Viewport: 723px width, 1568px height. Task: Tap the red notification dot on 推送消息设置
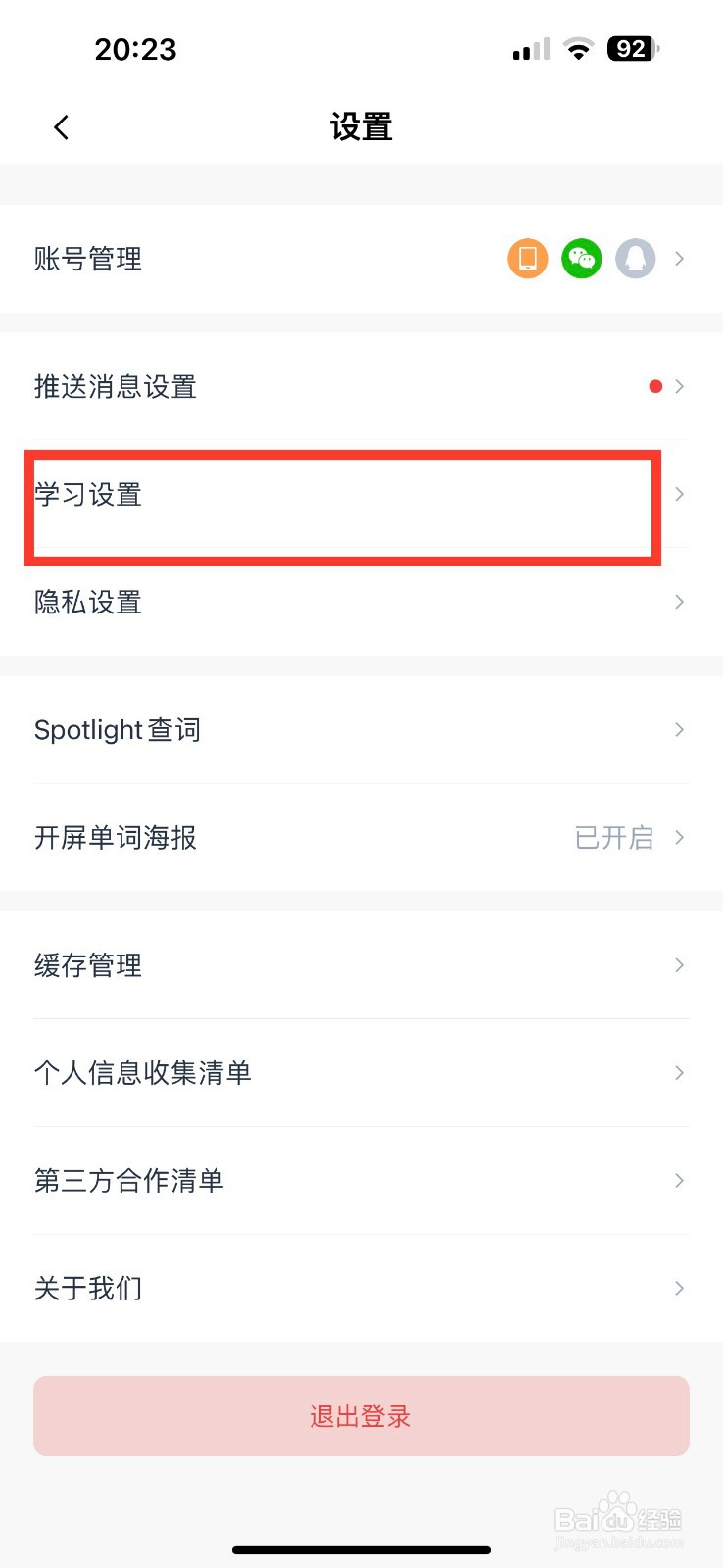coord(654,385)
